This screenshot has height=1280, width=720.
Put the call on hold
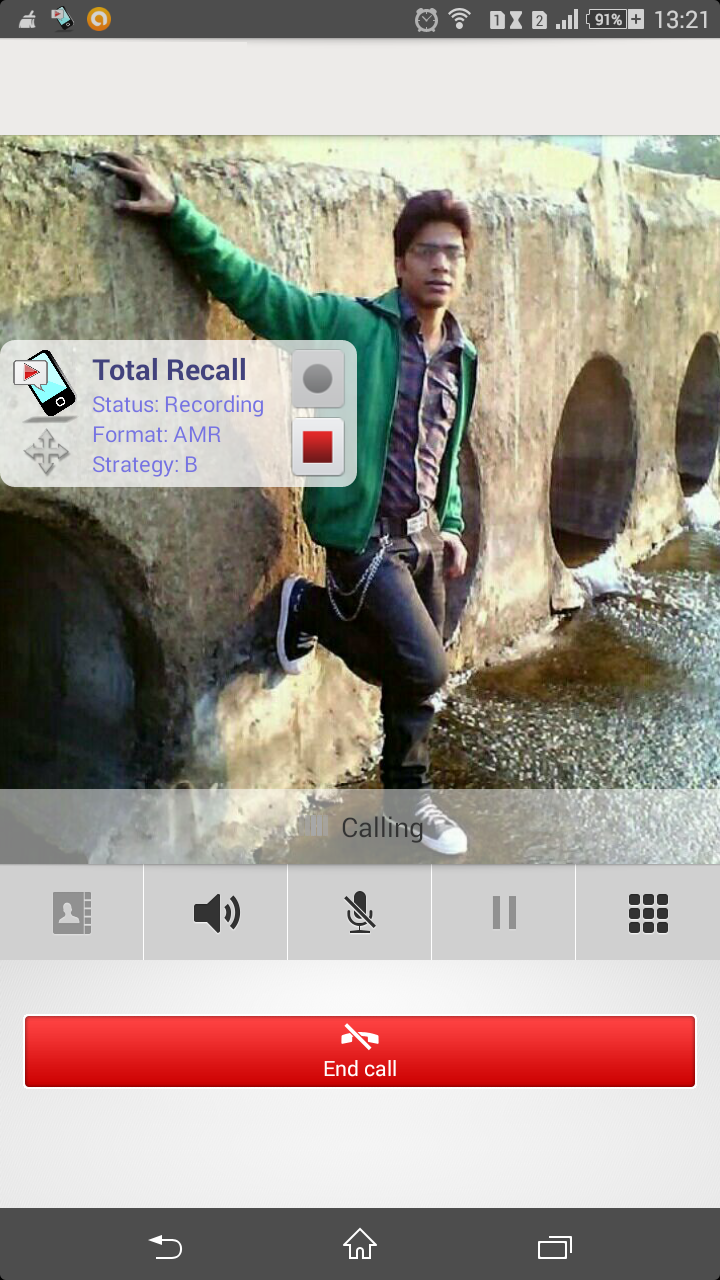coord(504,913)
